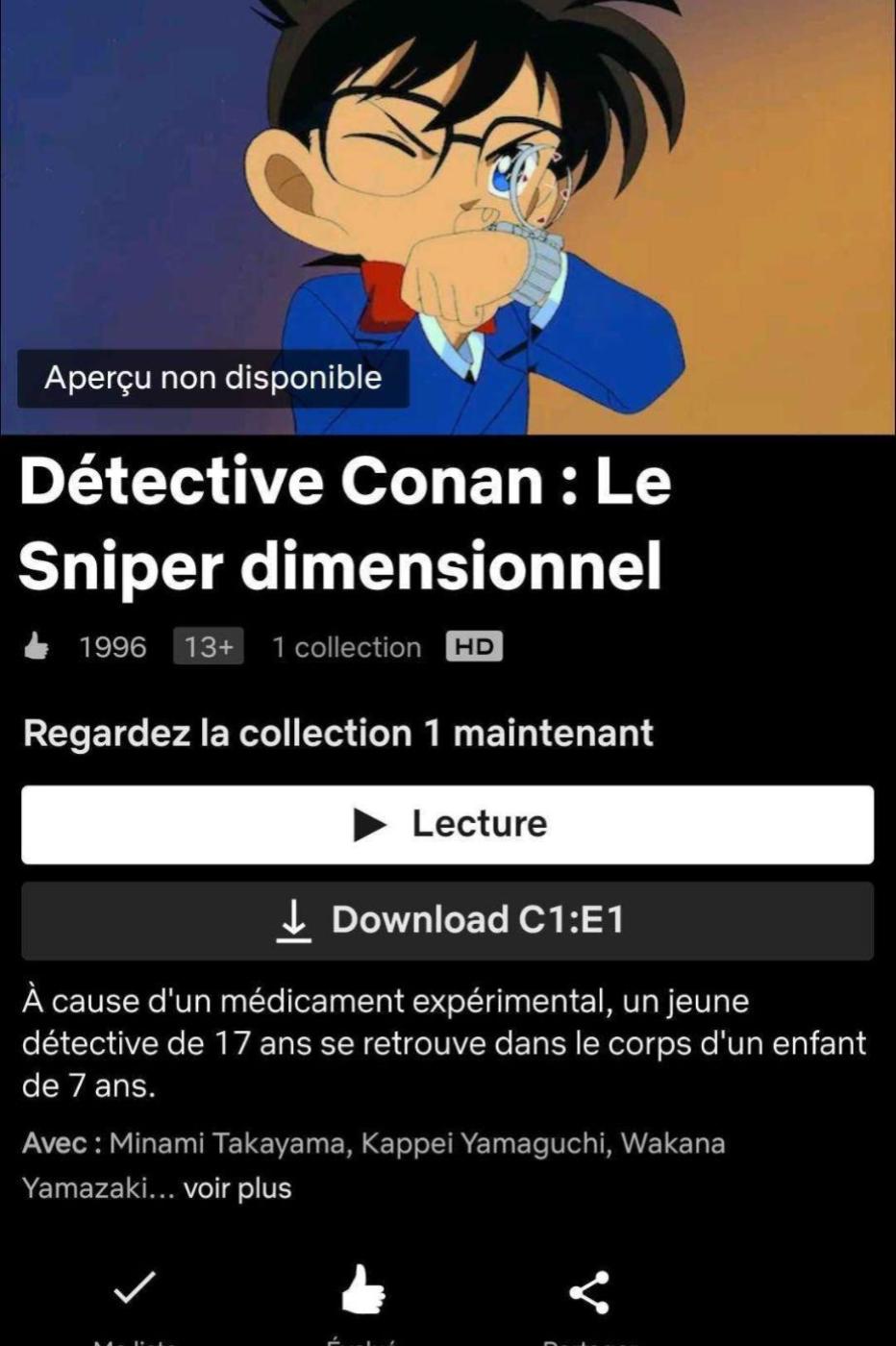The width and height of the screenshot is (896, 1346).
Task: Download episode C1:E1
Action: [448, 920]
